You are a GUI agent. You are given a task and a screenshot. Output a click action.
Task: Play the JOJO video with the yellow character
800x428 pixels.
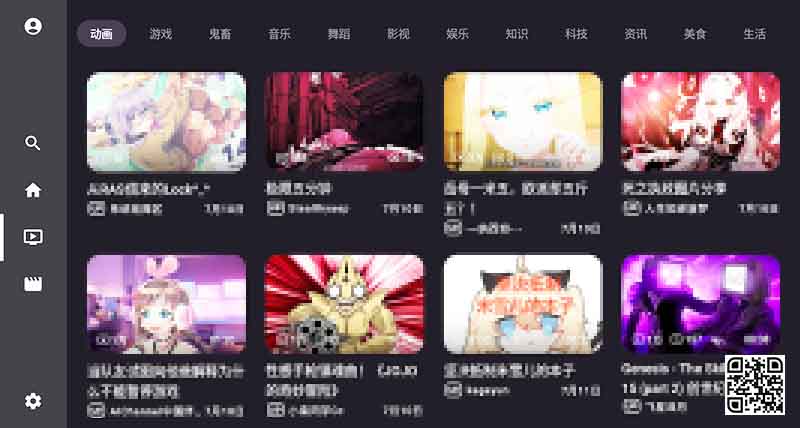(x=344, y=305)
